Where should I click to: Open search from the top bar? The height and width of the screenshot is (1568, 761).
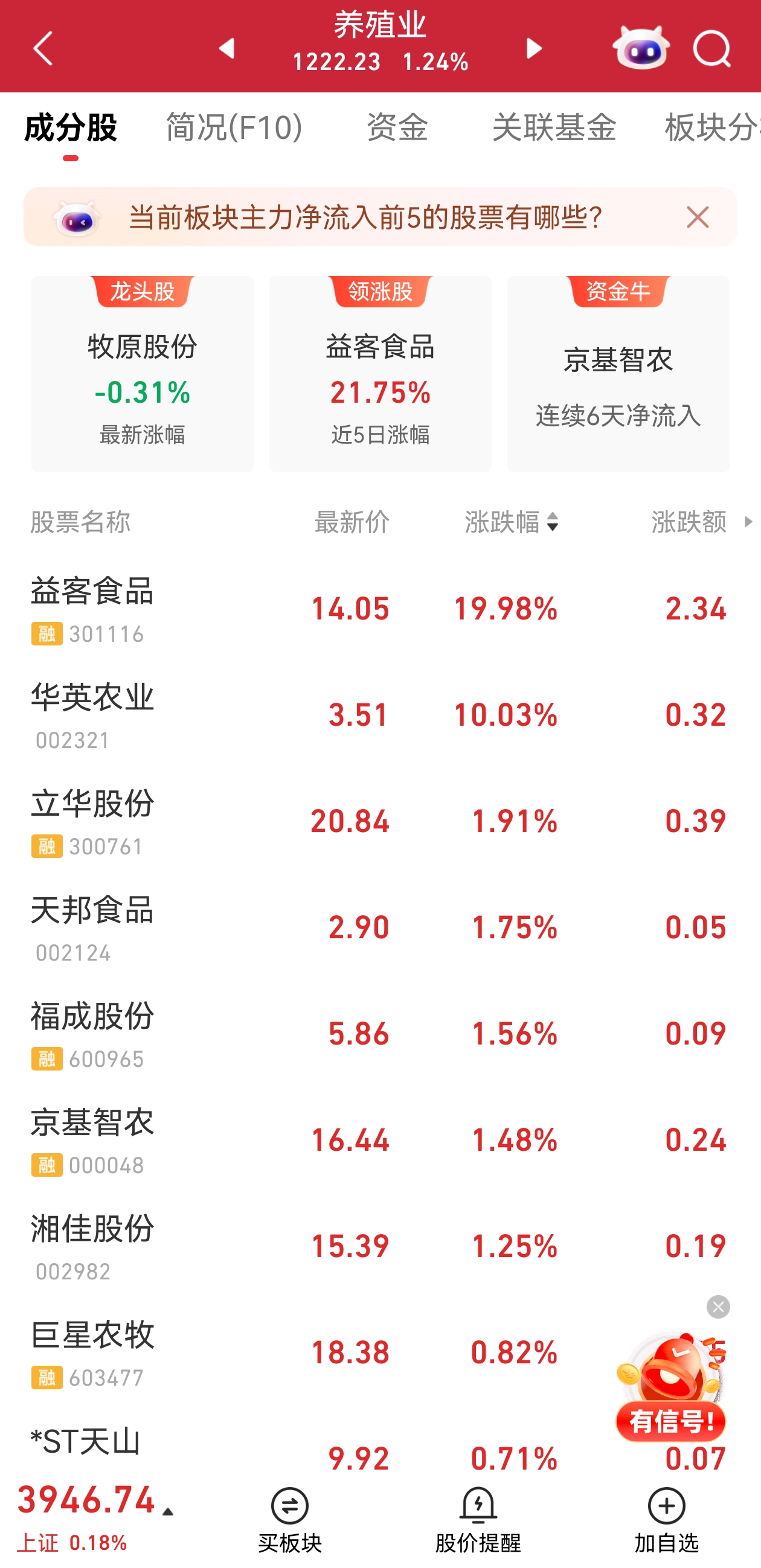(711, 49)
